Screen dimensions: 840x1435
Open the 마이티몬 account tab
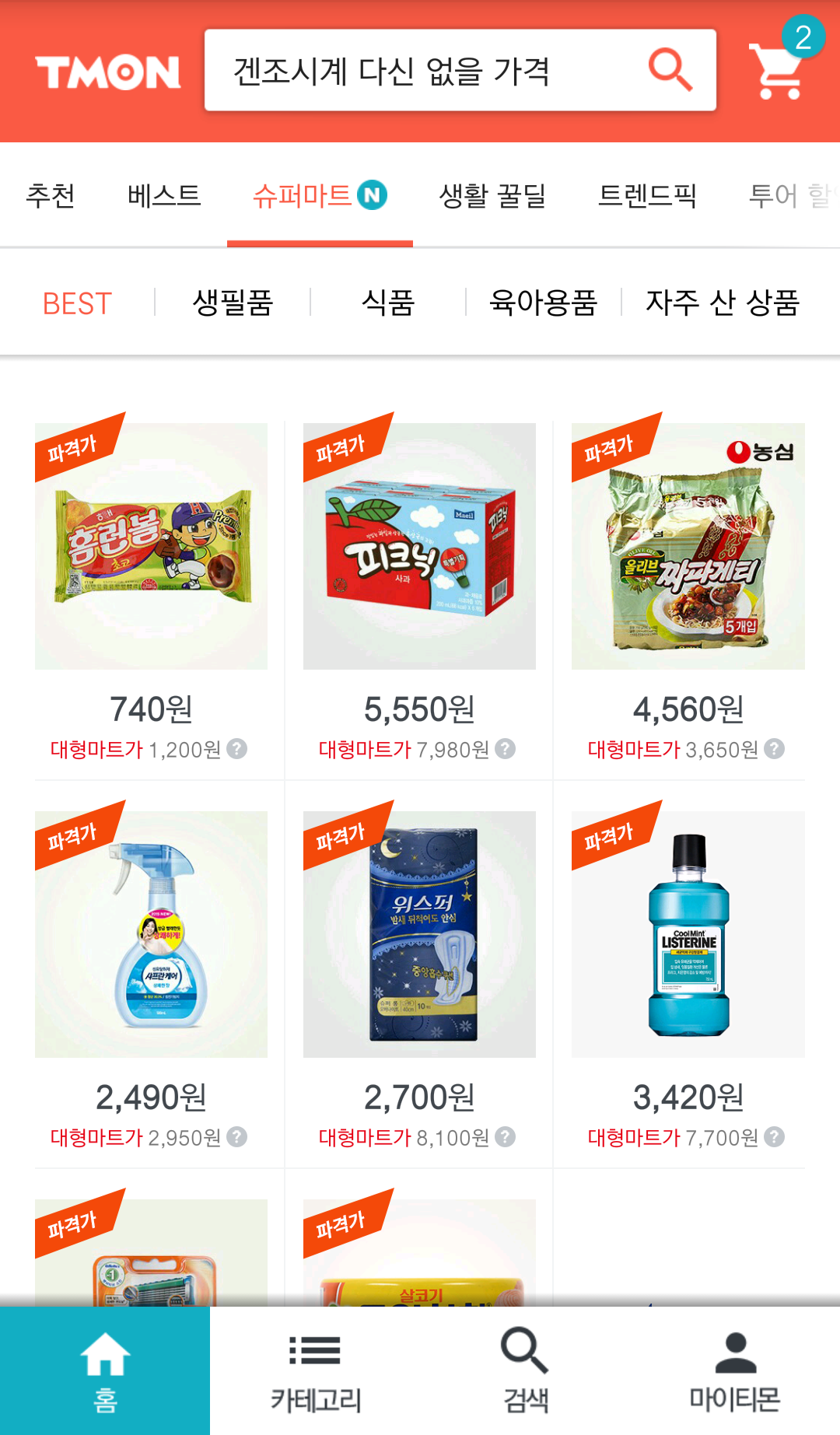735,1370
